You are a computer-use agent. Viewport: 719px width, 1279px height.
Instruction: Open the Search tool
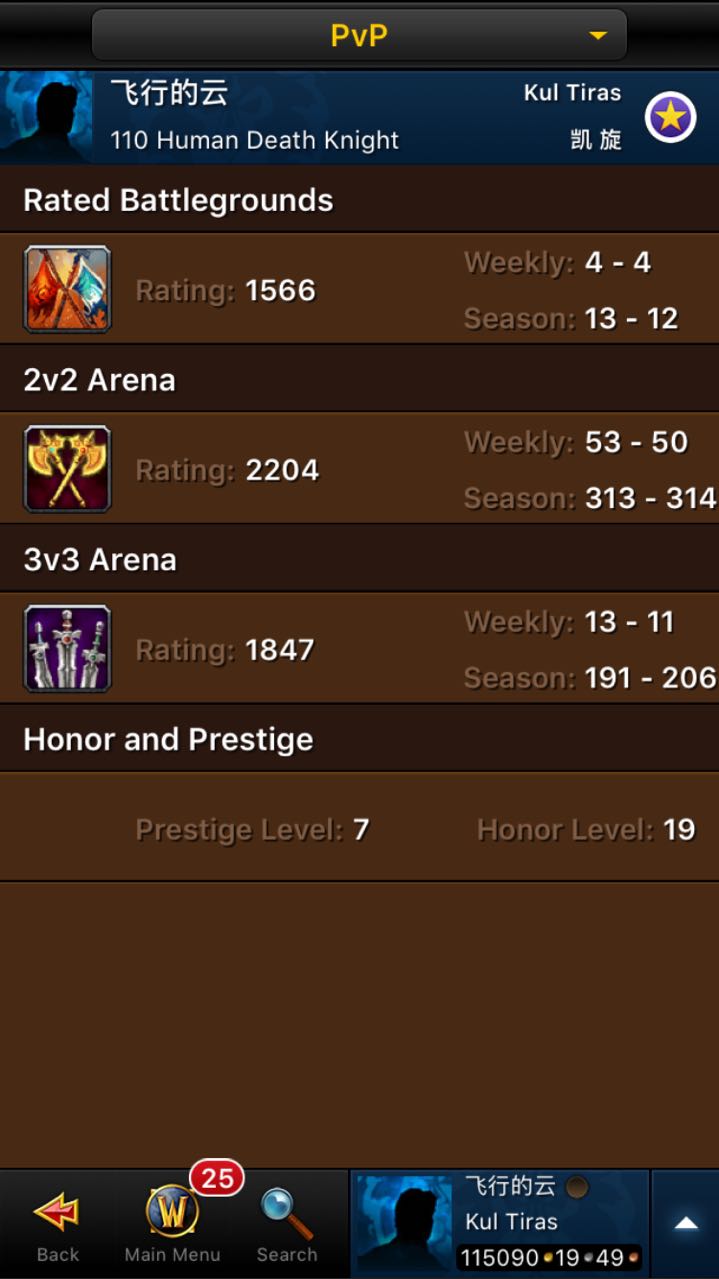tap(286, 1224)
